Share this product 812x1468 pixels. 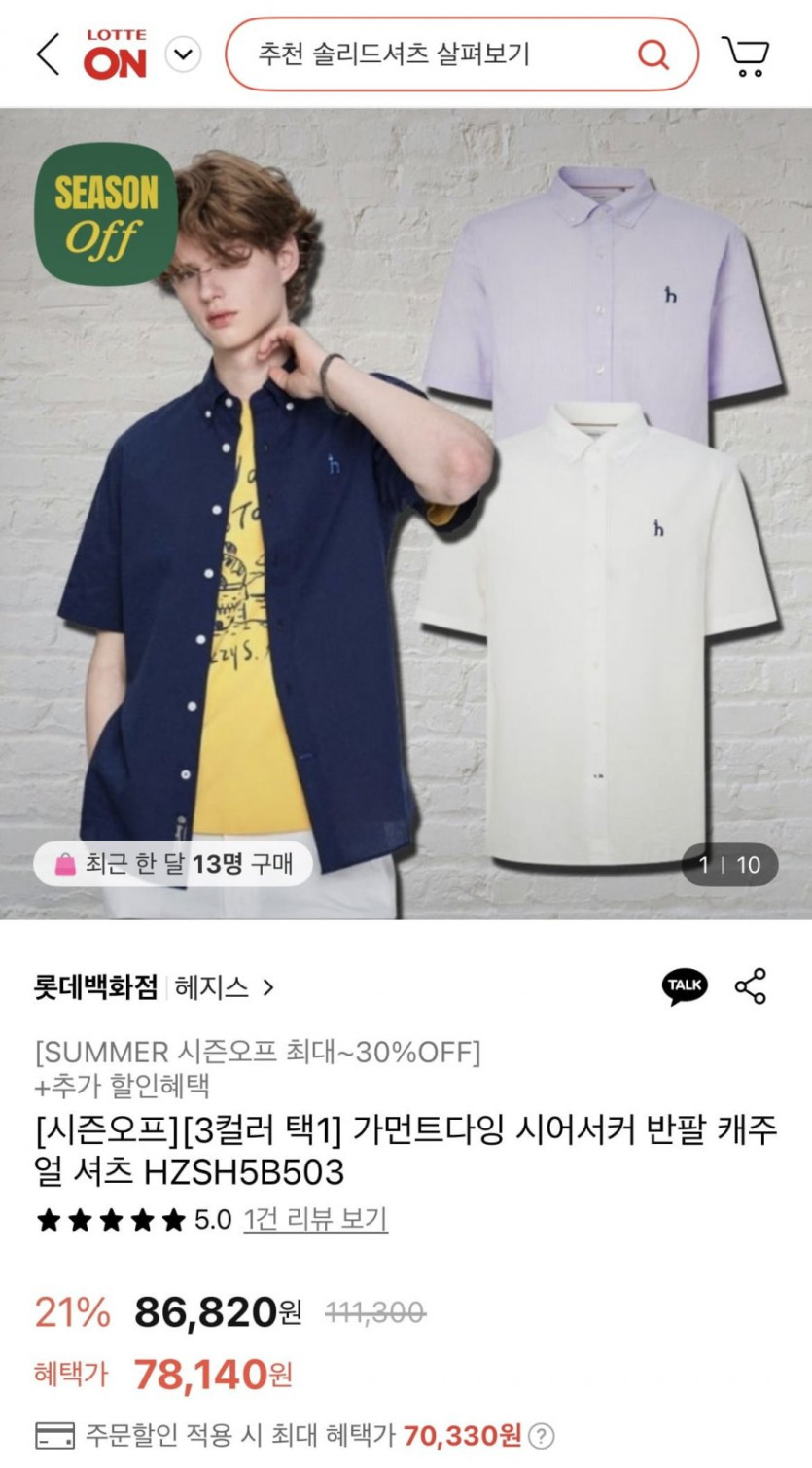[751, 985]
